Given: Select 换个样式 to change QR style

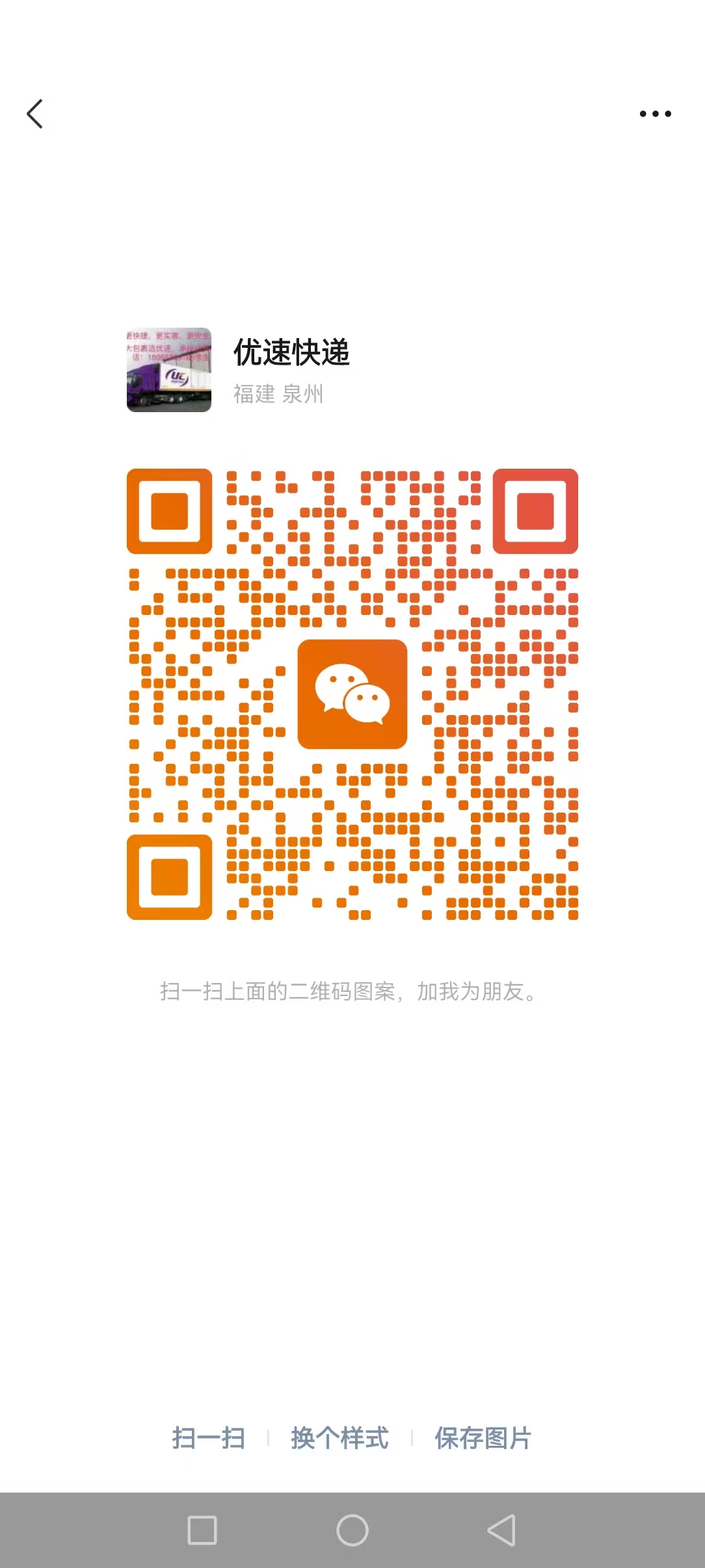Looking at the screenshot, I should coord(339,1437).
